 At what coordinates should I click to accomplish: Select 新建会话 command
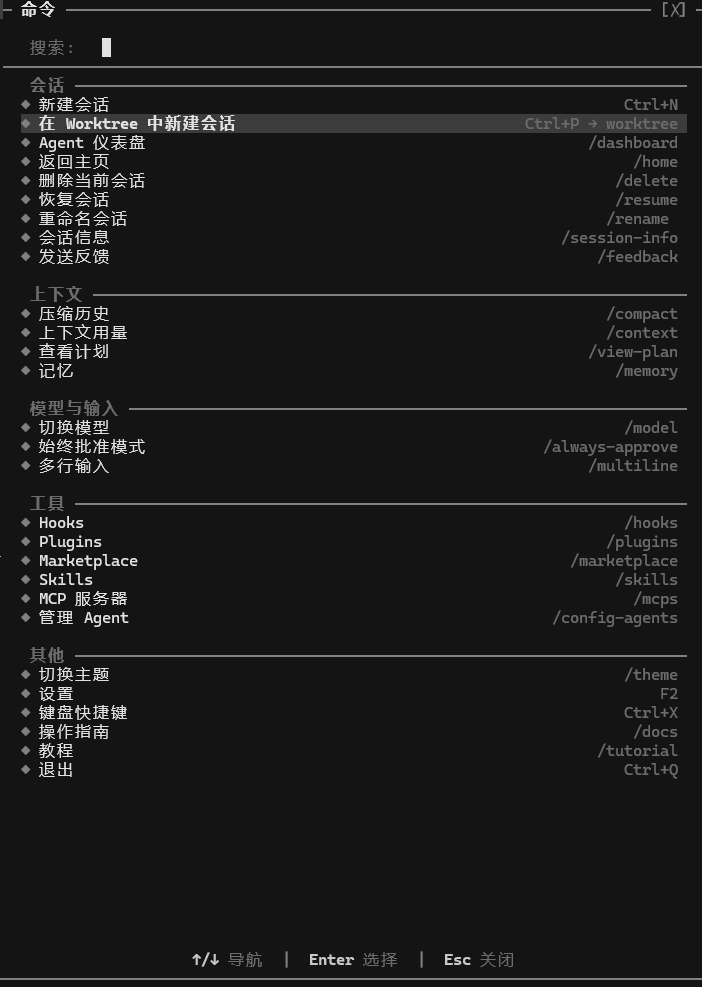tap(353, 104)
